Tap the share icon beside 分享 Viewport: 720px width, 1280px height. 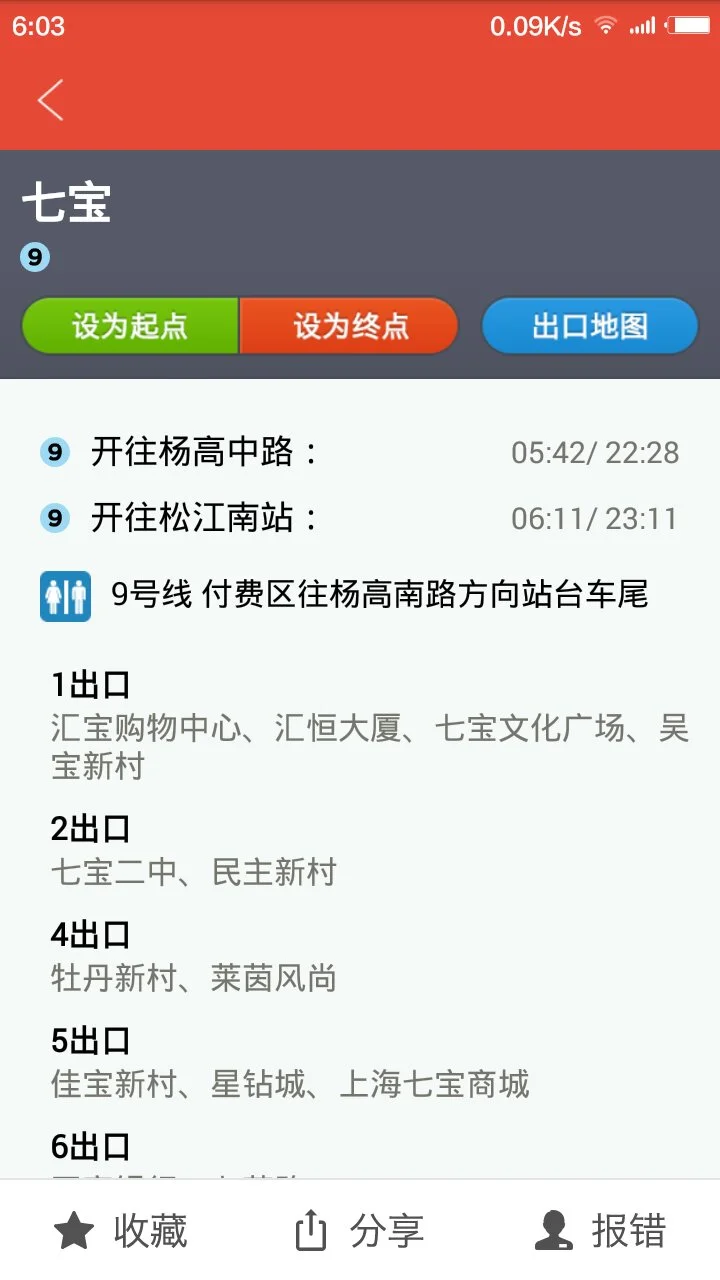tap(314, 1232)
